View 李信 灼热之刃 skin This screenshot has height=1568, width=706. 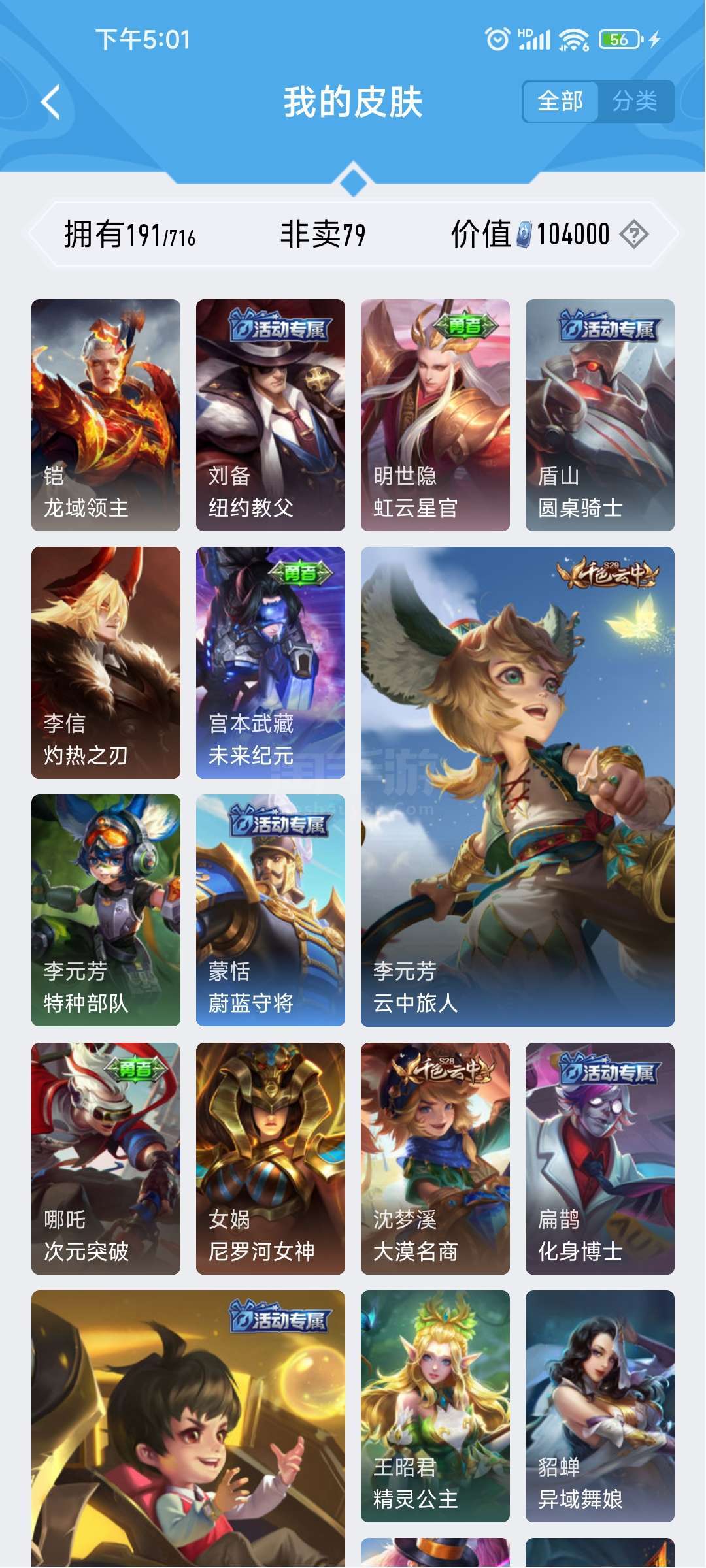pyautogui.click(x=106, y=662)
